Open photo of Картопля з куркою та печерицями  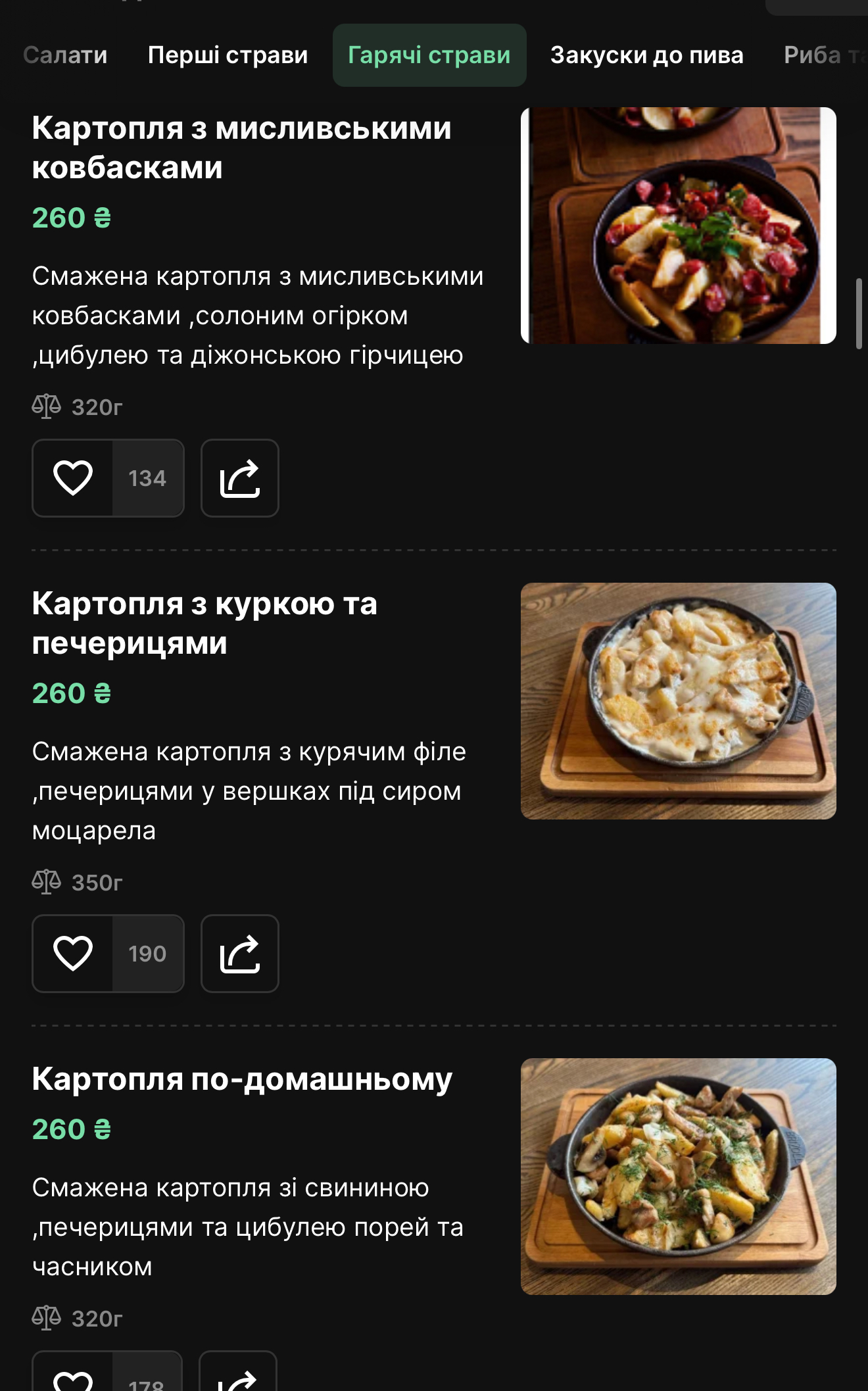click(678, 701)
